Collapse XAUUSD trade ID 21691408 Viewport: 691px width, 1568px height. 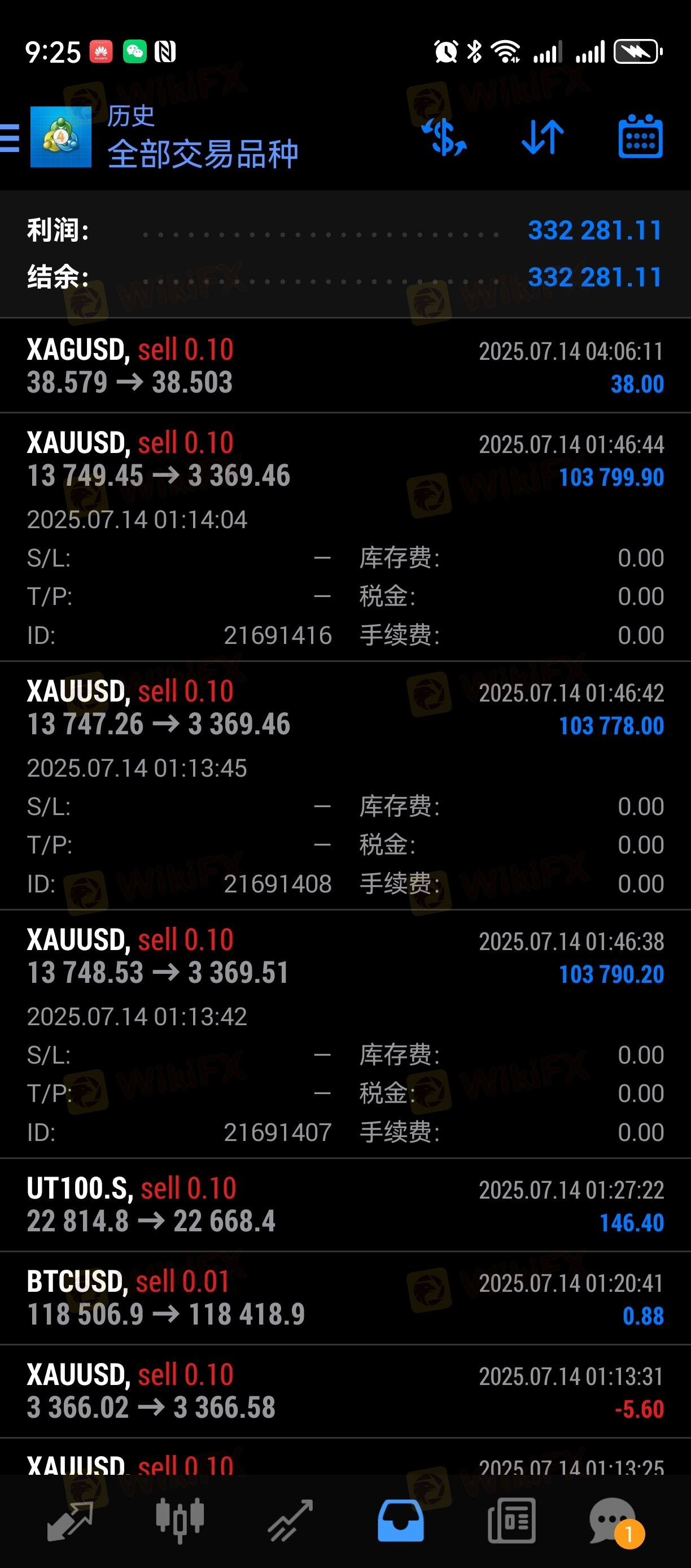coord(345,786)
